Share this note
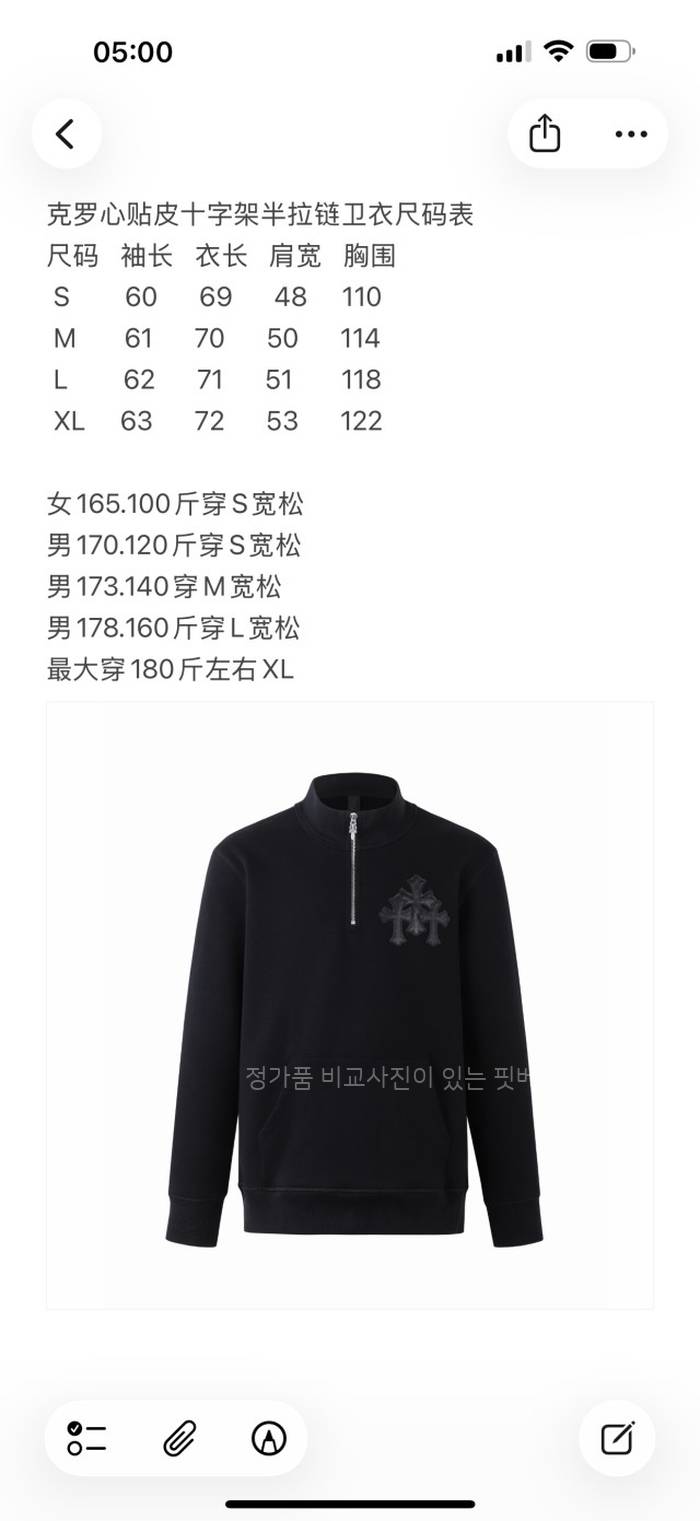The height and width of the screenshot is (1521, 700). point(544,134)
